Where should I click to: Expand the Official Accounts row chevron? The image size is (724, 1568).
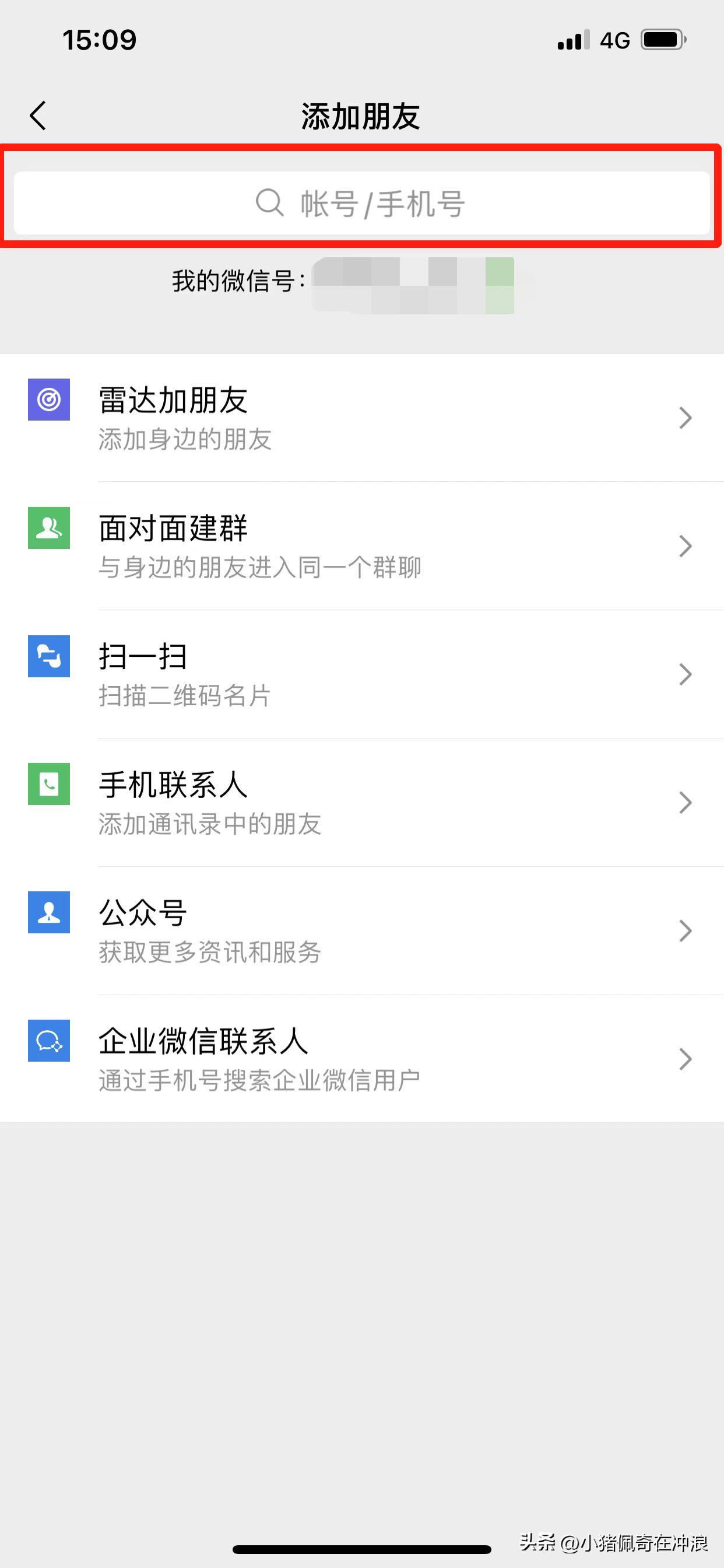pos(686,930)
